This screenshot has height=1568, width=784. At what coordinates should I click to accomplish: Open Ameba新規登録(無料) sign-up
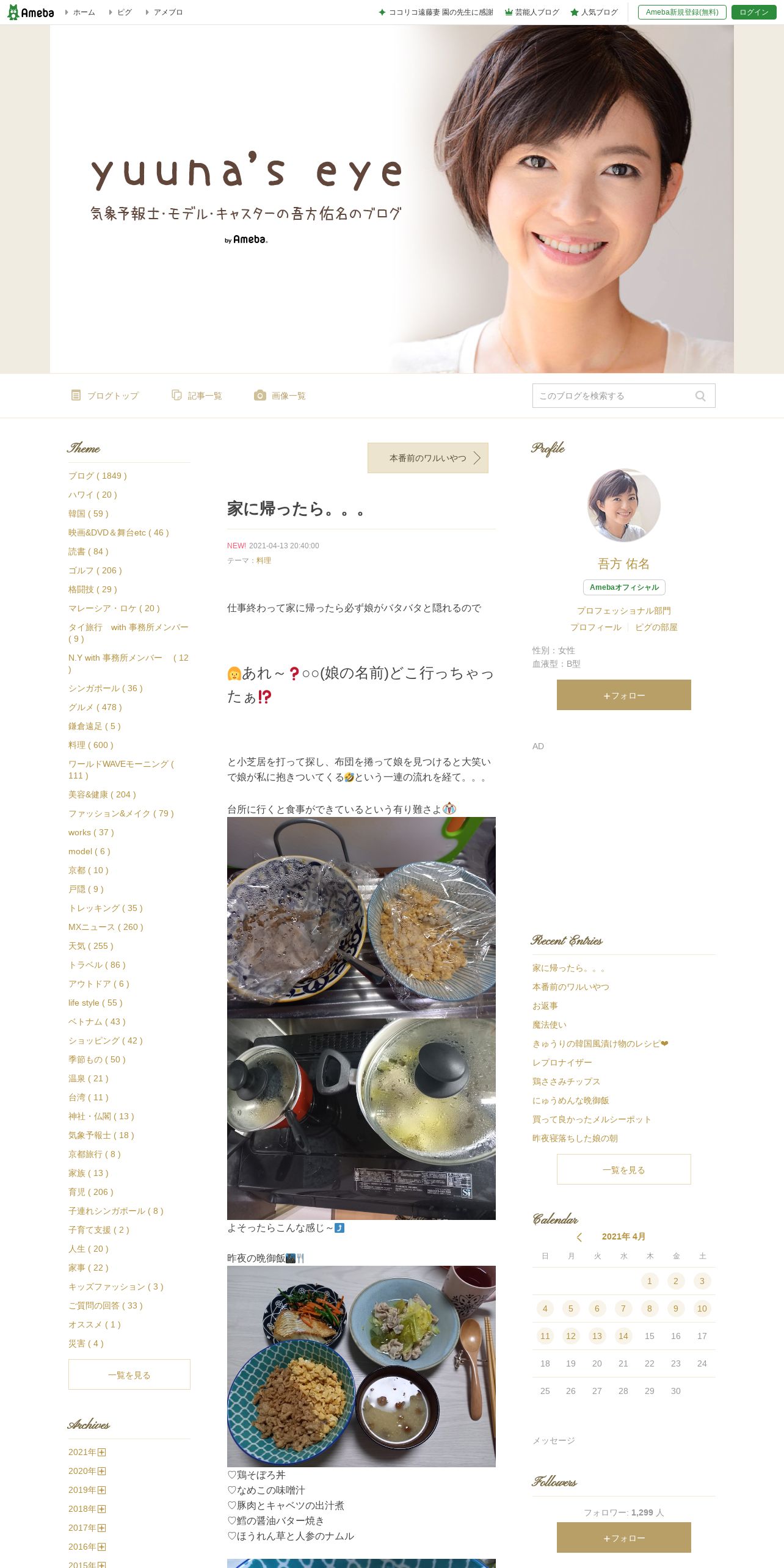tap(682, 12)
